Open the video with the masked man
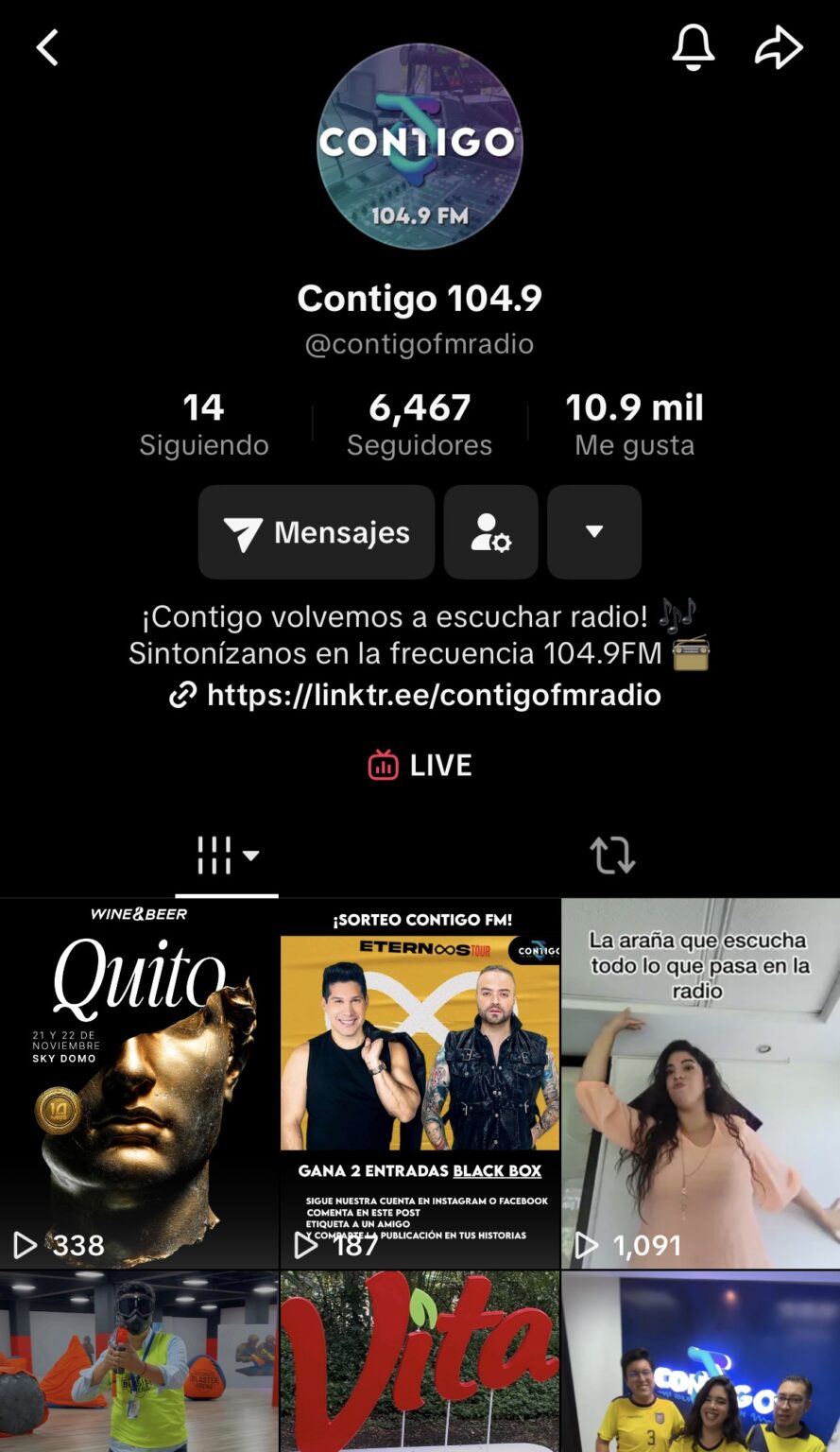Screen dimensions: 840x1452 pyautogui.click(x=139, y=1361)
